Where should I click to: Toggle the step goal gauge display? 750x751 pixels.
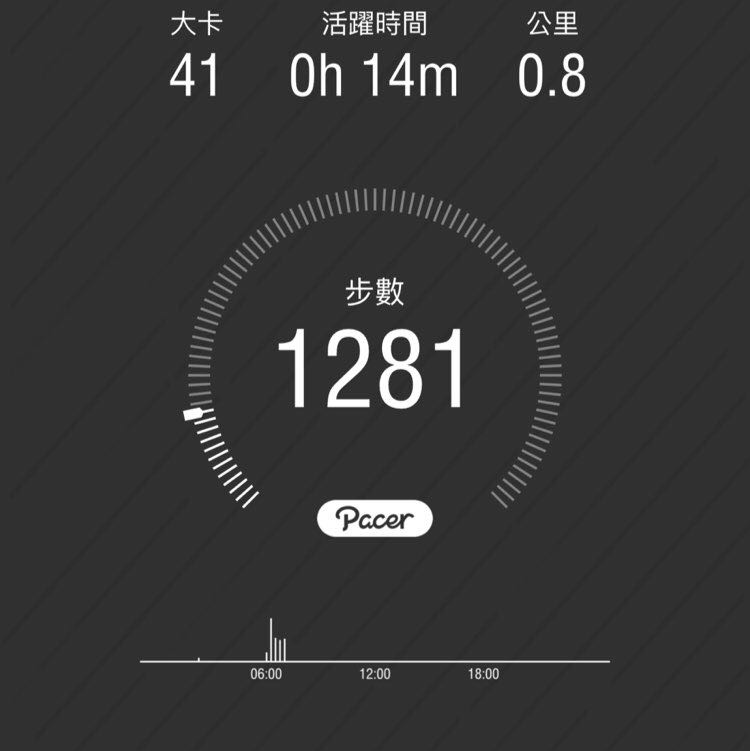(x=375, y=350)
